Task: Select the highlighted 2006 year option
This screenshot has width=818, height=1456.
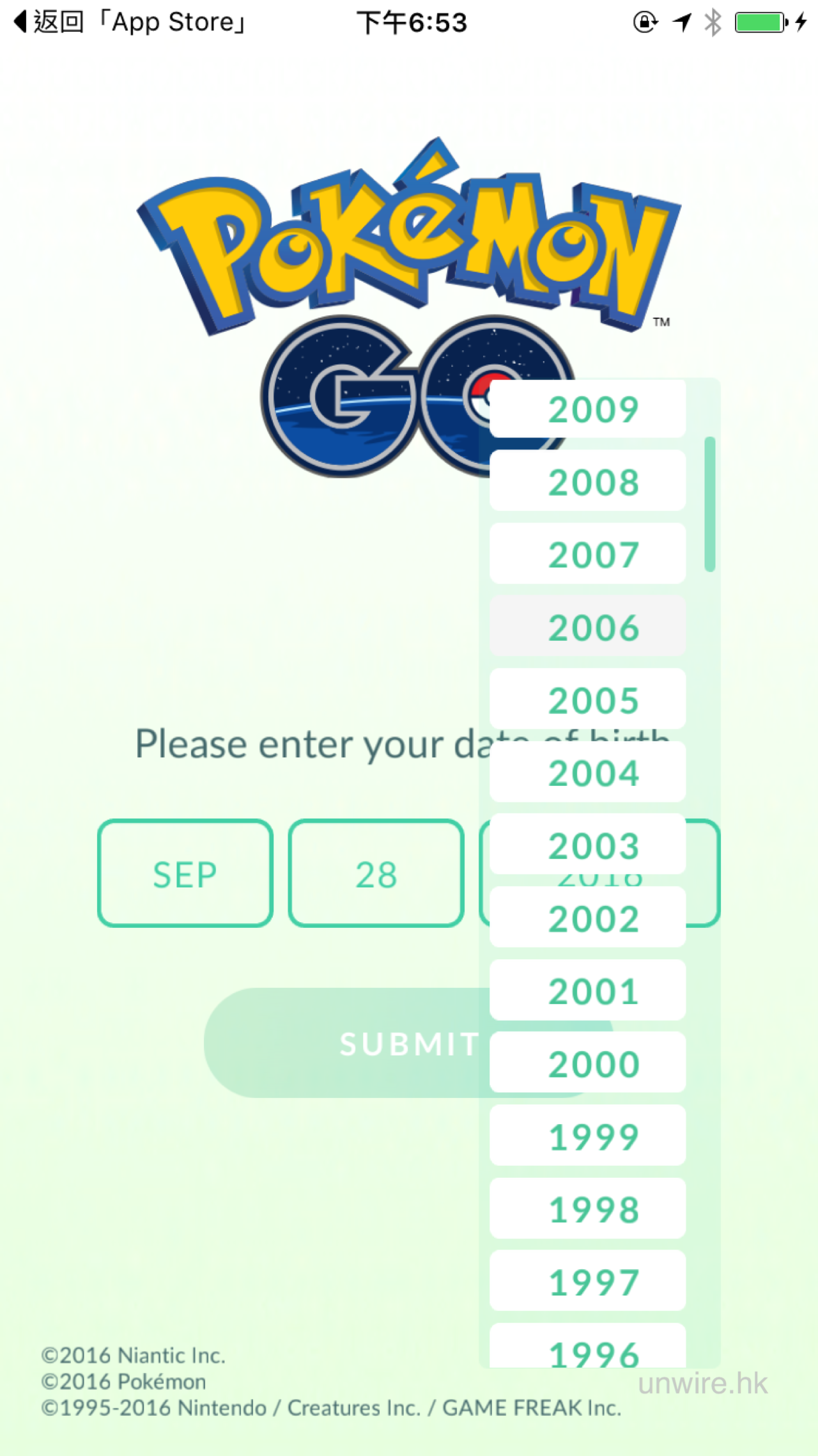Action: [587, 627]
